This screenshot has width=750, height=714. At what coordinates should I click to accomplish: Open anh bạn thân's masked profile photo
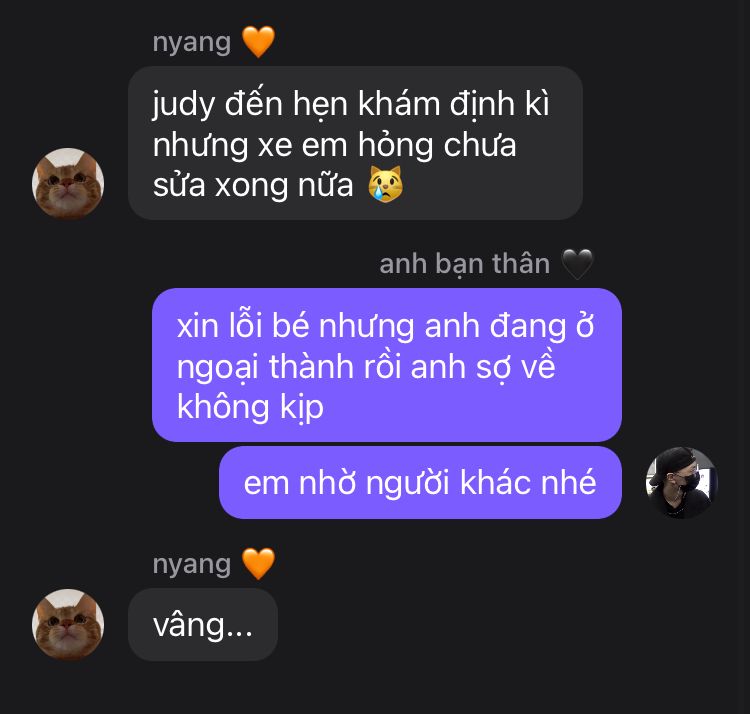point(682,483)
